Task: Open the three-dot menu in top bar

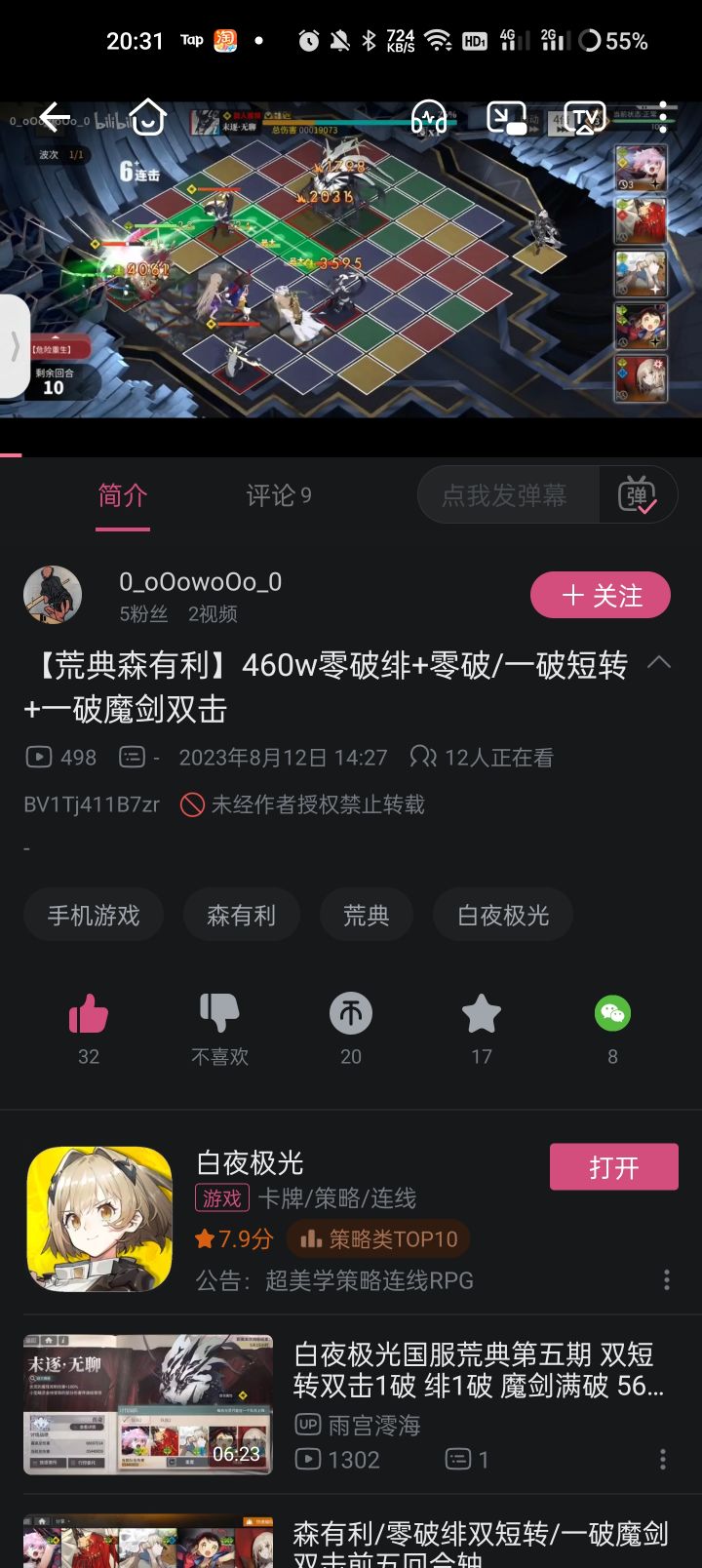Action: 662,116
